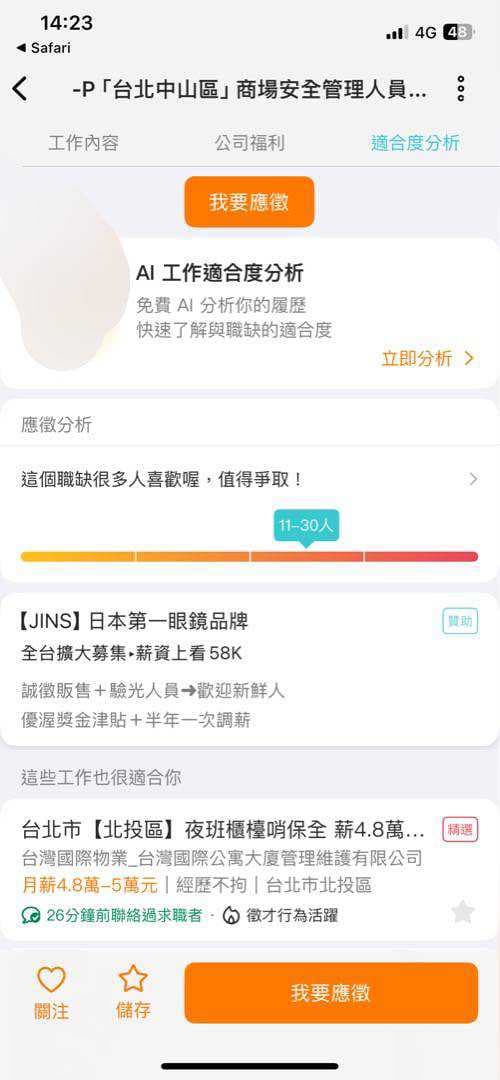
Task: Save this job with 儲存
Action: (x=133, y=993)
